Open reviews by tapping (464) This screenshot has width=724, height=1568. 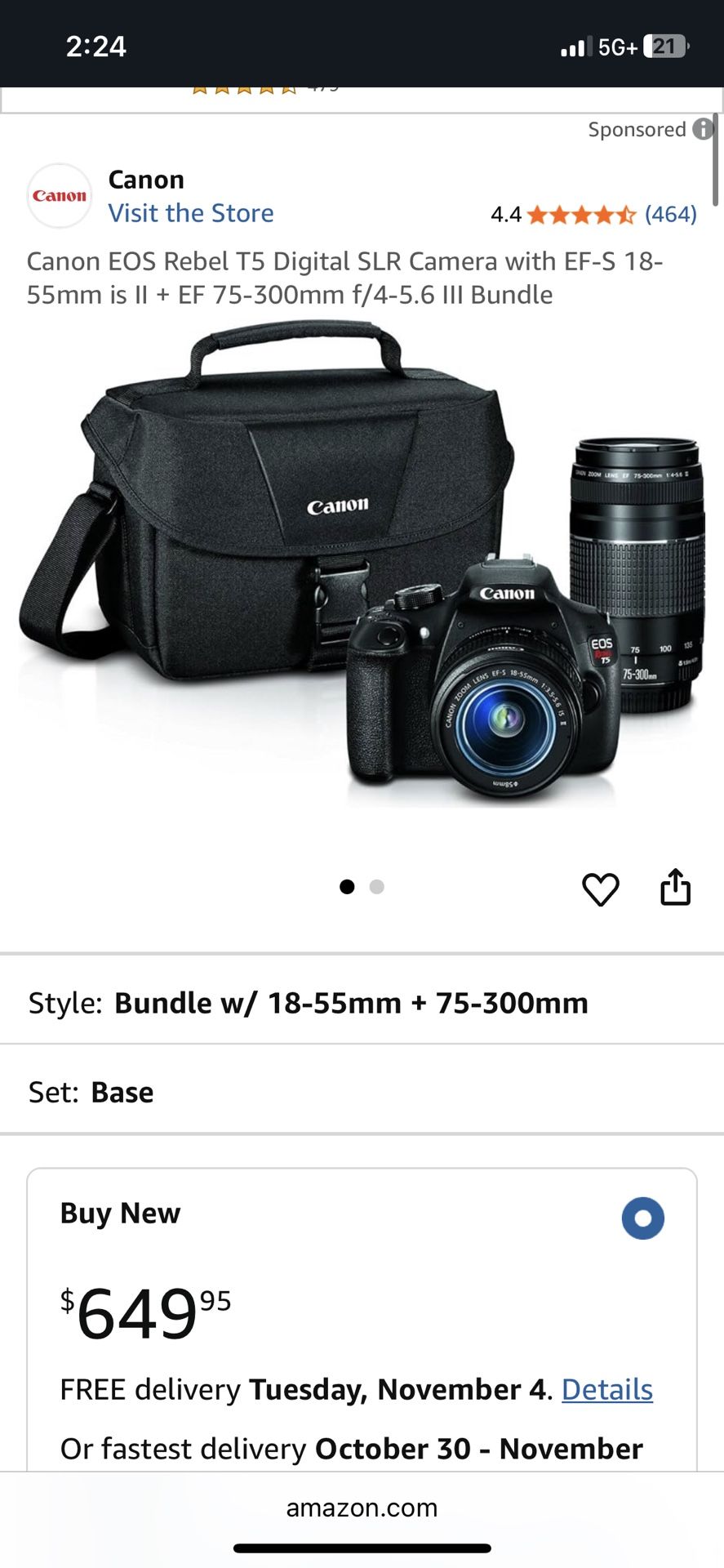(x=670, y=214)
